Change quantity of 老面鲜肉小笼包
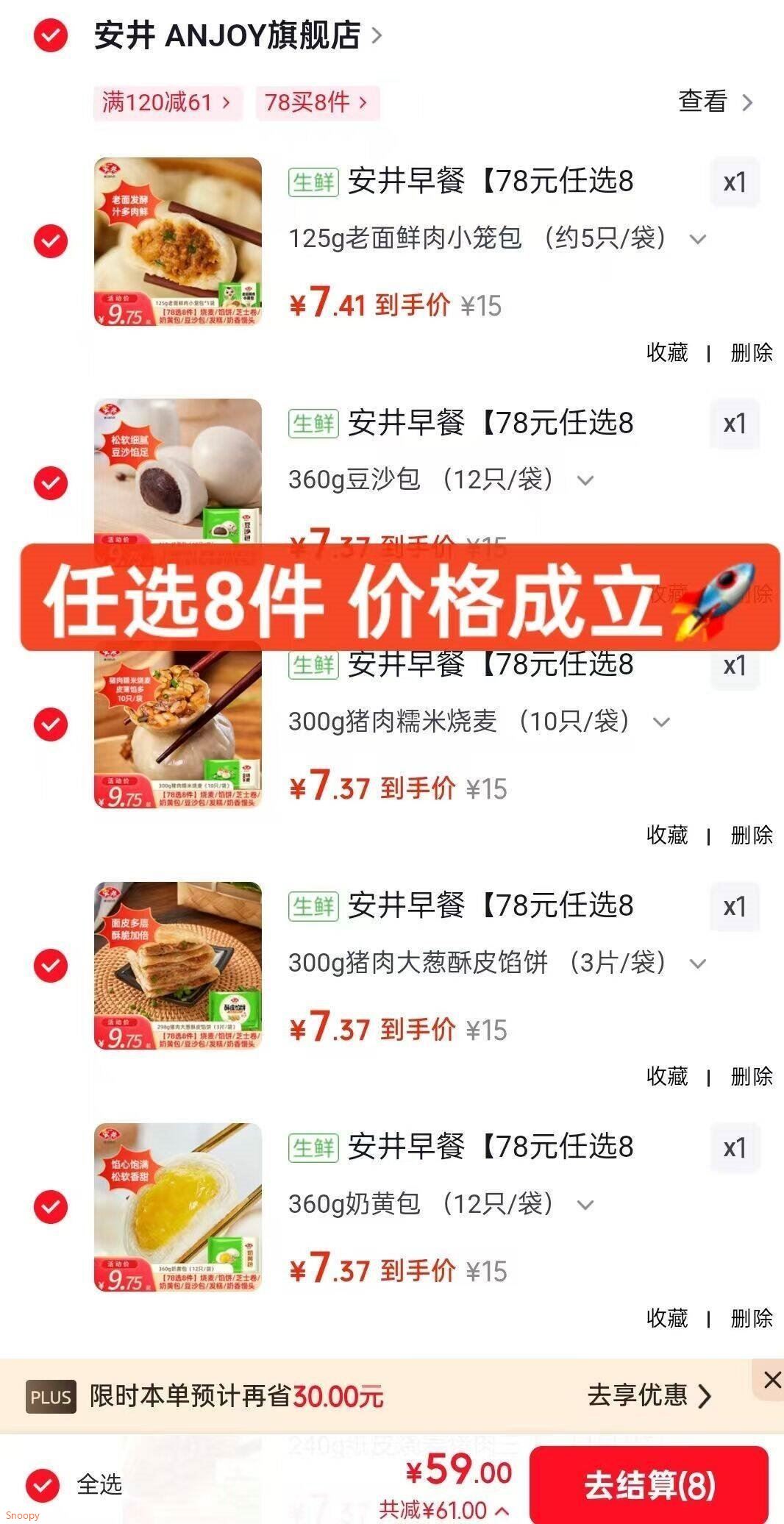The width and height of the screenshot is (784, 1524). click(734, 182)
